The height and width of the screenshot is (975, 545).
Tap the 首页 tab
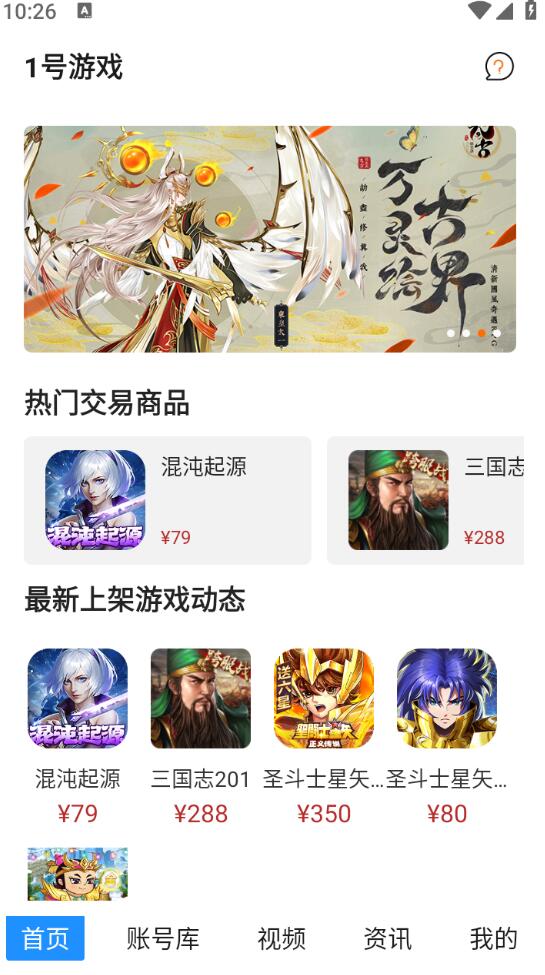tap(45, 938)
